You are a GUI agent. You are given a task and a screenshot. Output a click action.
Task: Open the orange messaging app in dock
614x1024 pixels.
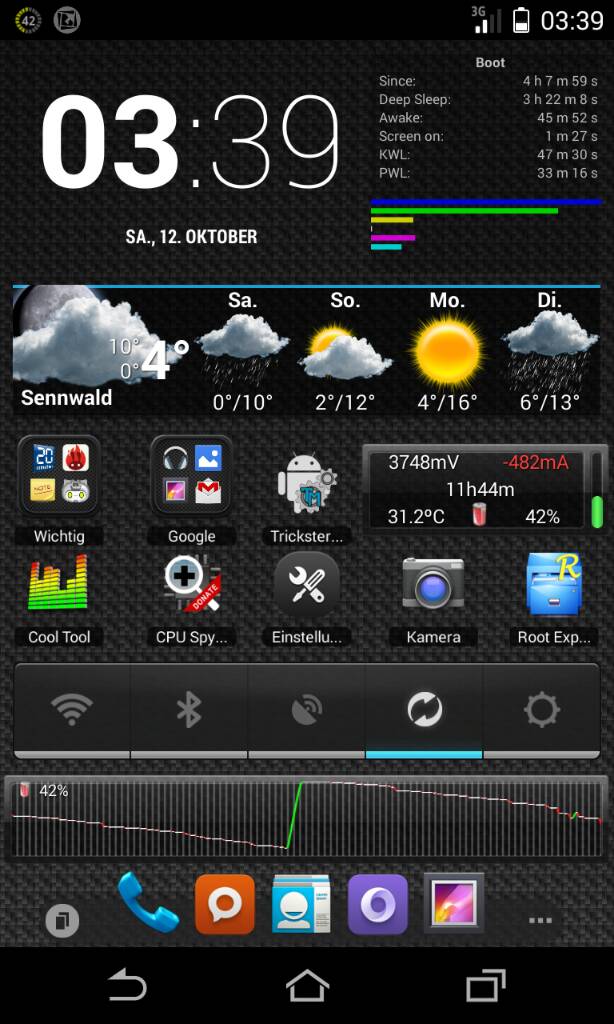pyautogui.click(x=224, y=903)
